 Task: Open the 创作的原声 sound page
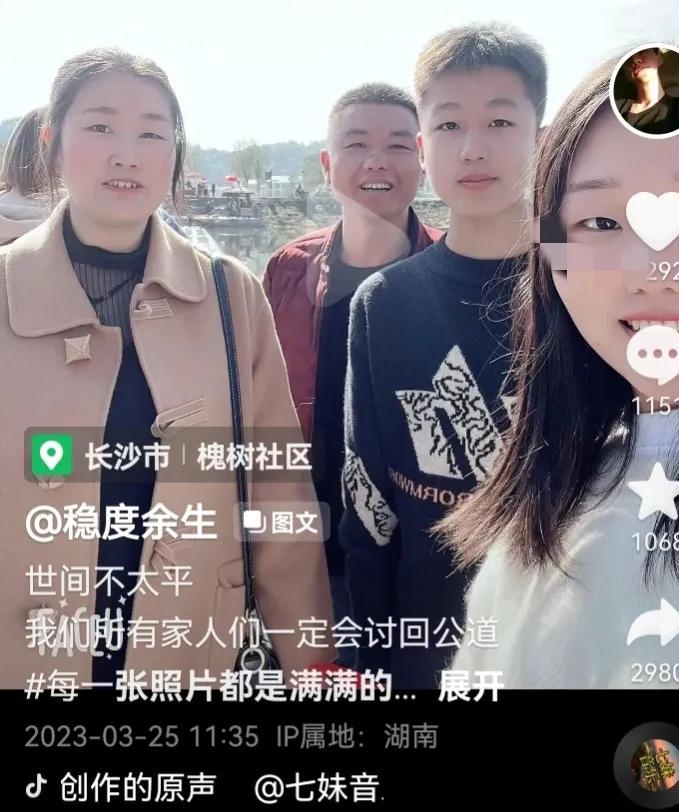[110, 787]
